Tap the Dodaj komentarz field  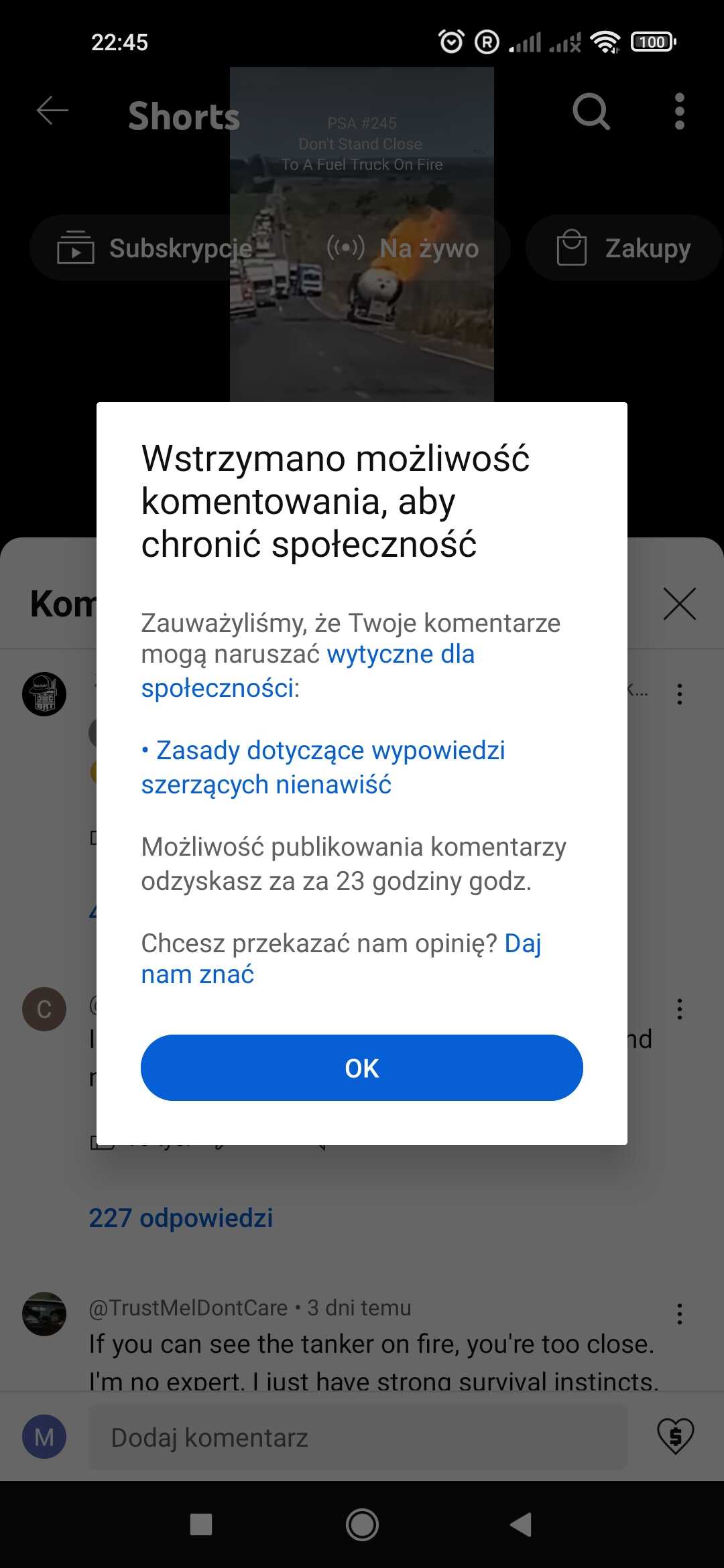(358, 1437)
